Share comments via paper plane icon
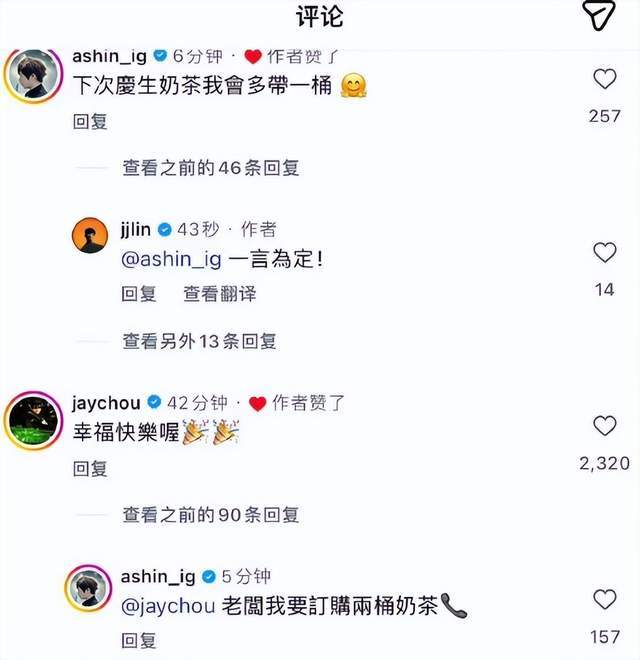The image size is (640, 660). click(598, 15)
